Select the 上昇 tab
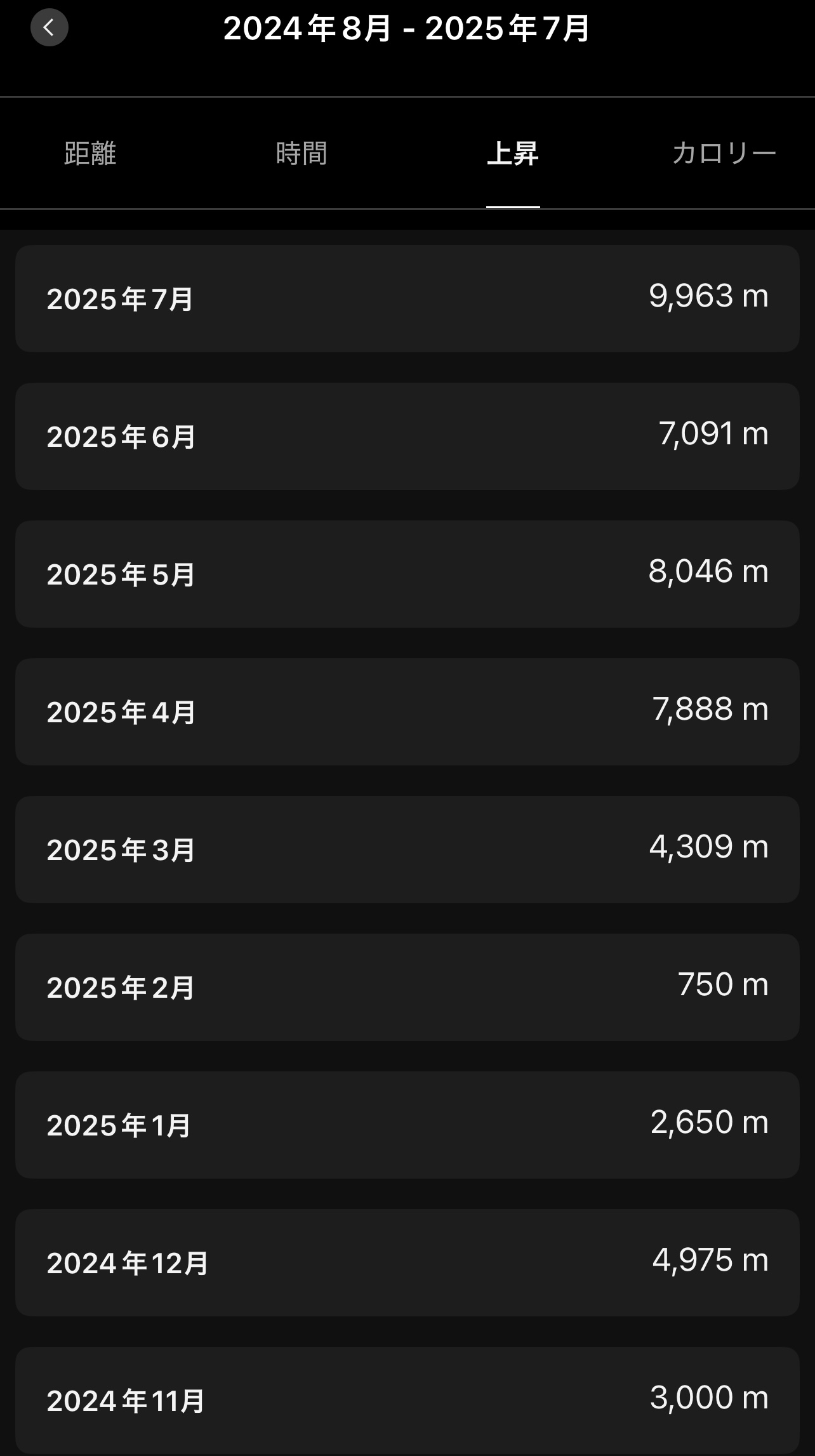815x1456 pixels. pyautogui.click(x=513, y=154)
